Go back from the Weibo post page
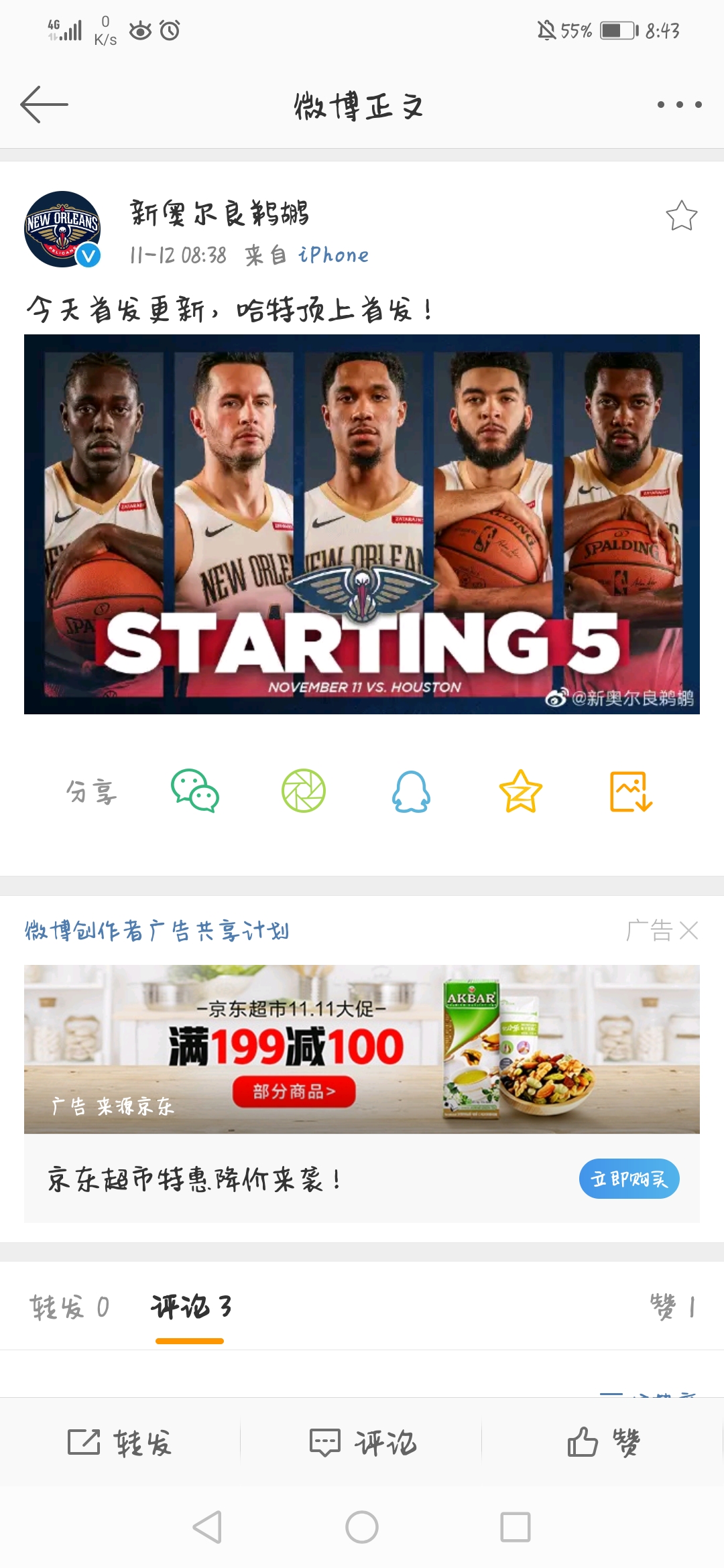The image size is (724, 1568). pos(44,105)
